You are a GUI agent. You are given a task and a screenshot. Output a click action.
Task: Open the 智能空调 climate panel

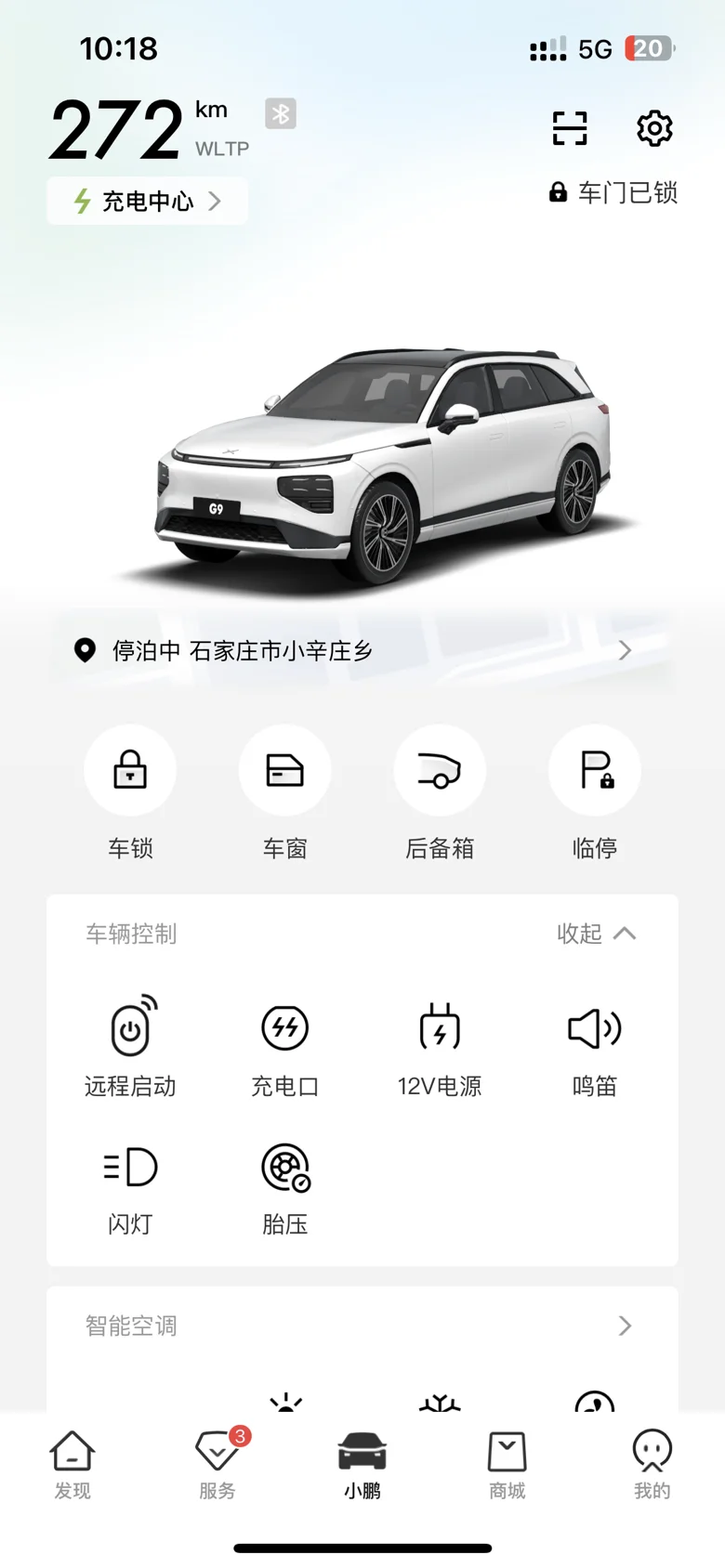coord(362,1326)
